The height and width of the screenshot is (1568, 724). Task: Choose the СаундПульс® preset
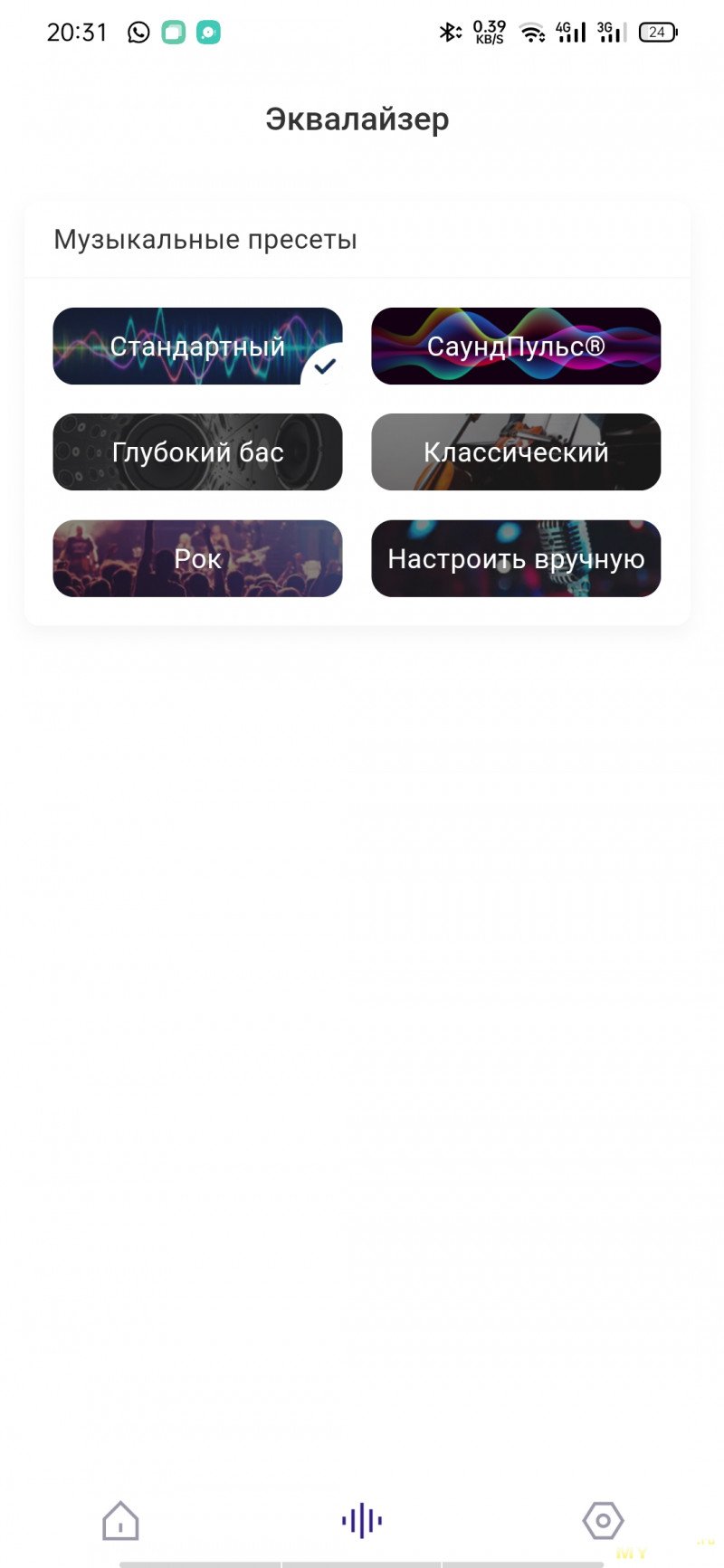pos(516,347)
